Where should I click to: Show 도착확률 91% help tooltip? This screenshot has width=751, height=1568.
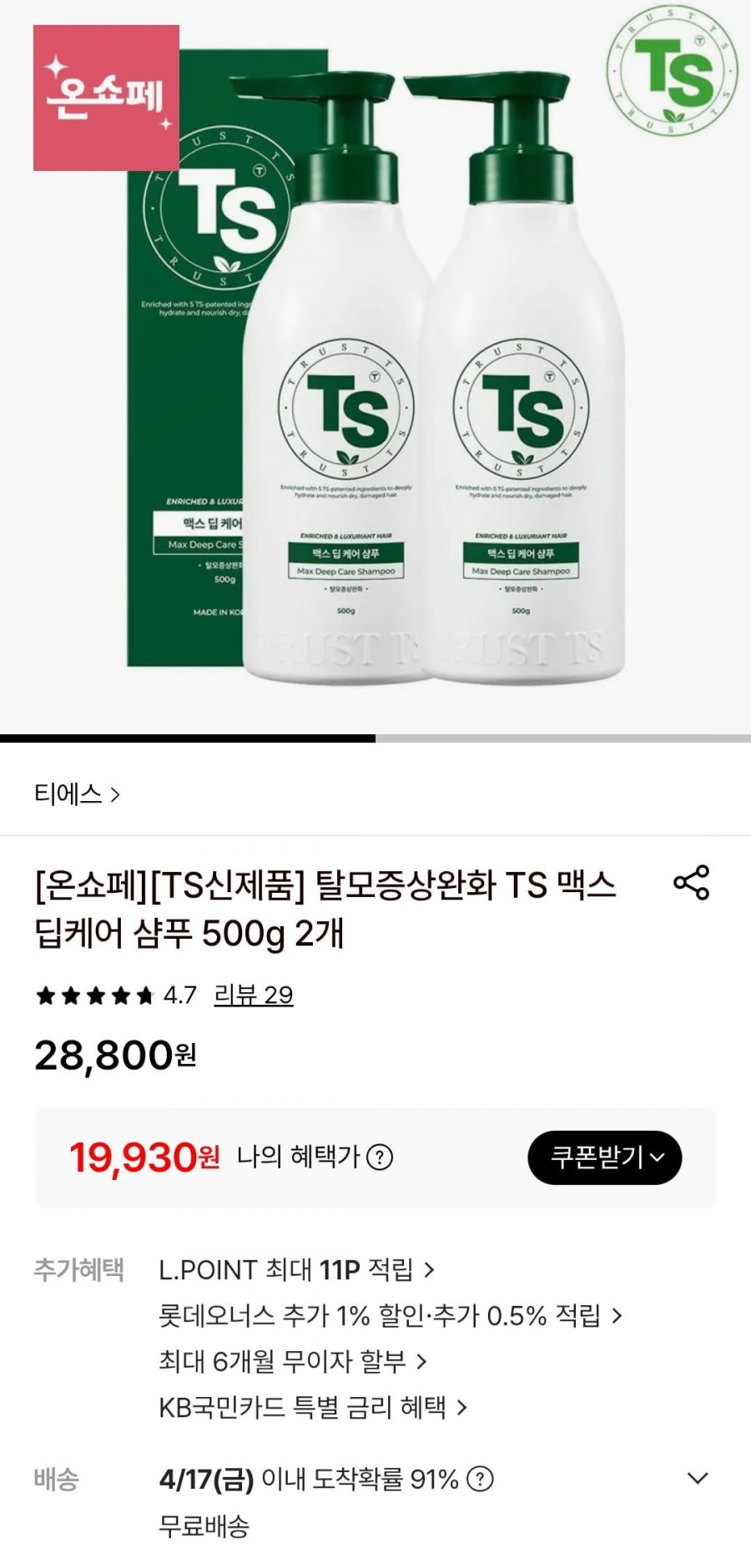(x=480, y=1480)
